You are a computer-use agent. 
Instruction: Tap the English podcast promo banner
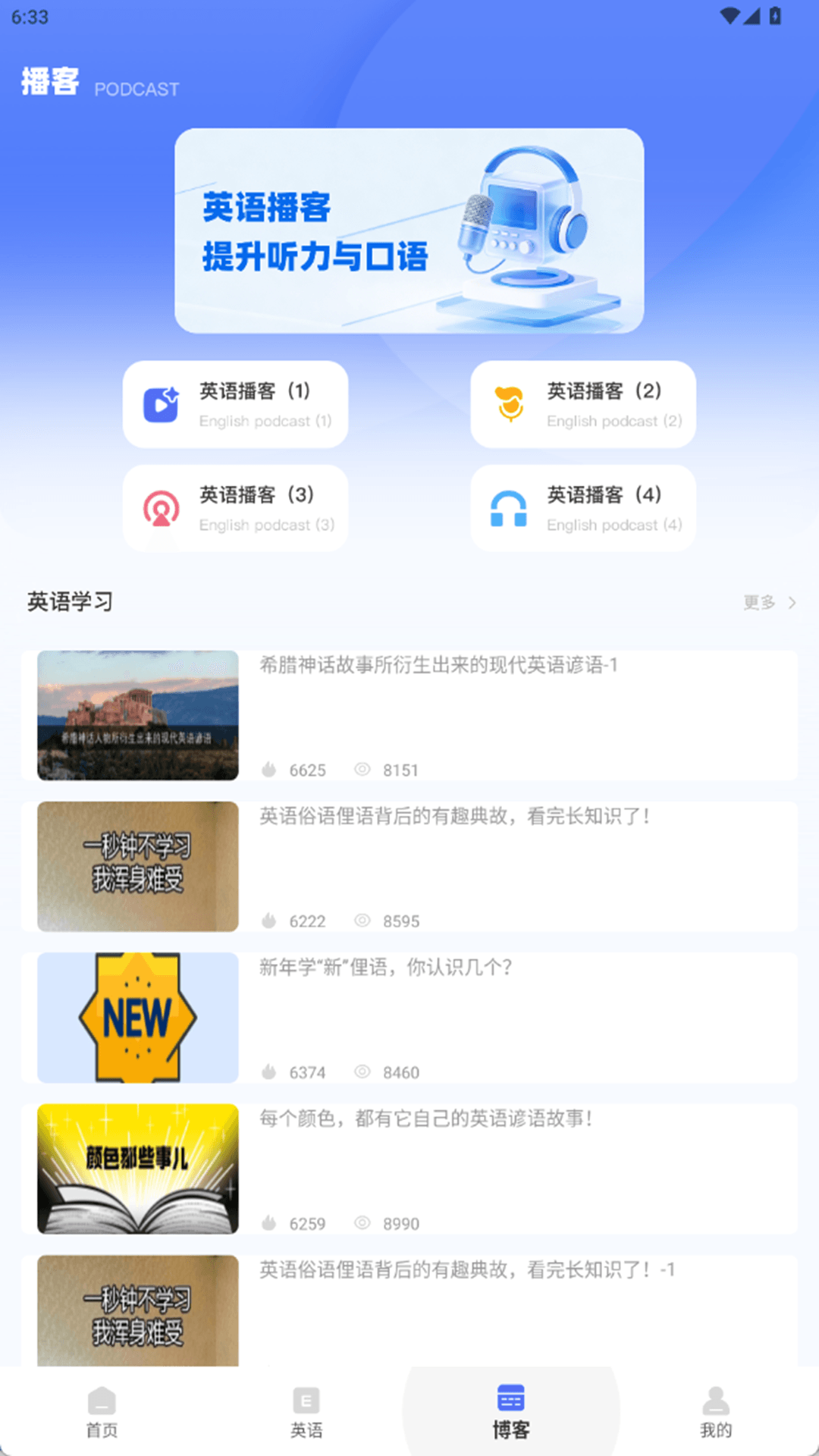pos(409,228)
